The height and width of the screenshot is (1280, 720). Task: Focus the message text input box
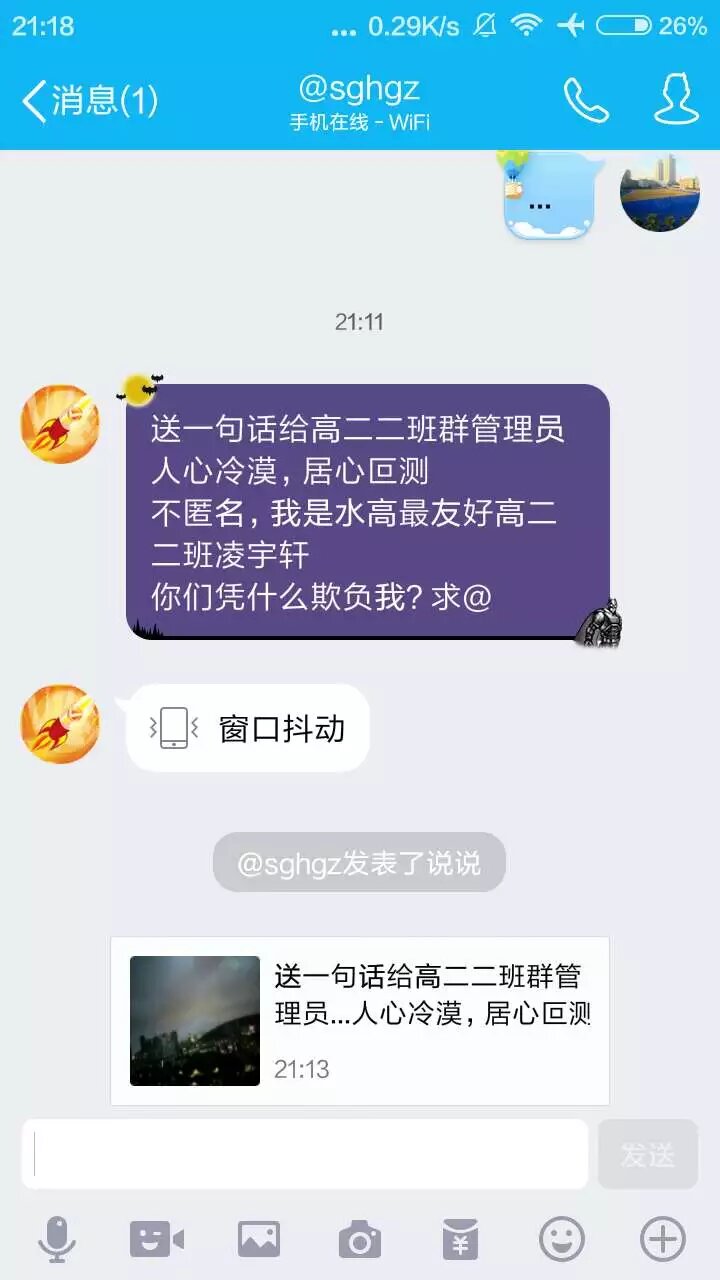click(305, 1154)
